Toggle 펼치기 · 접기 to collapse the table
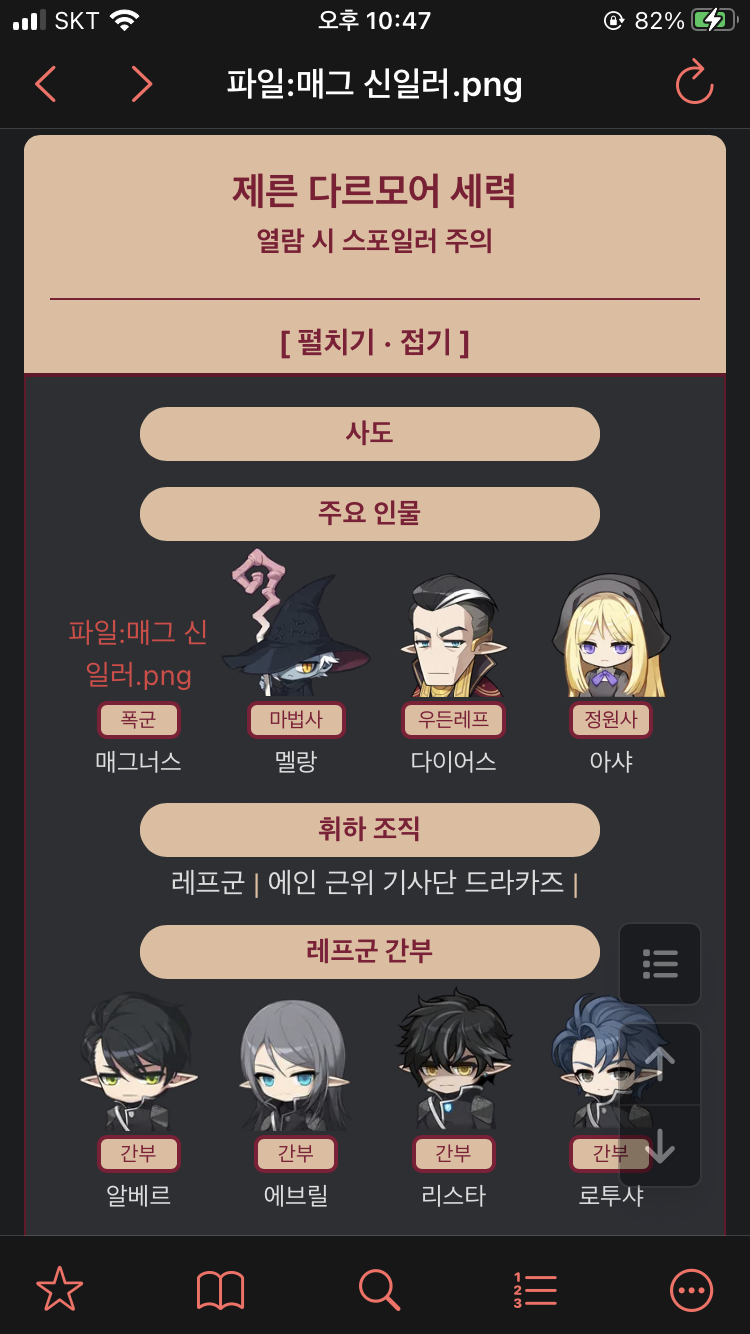 375,343
